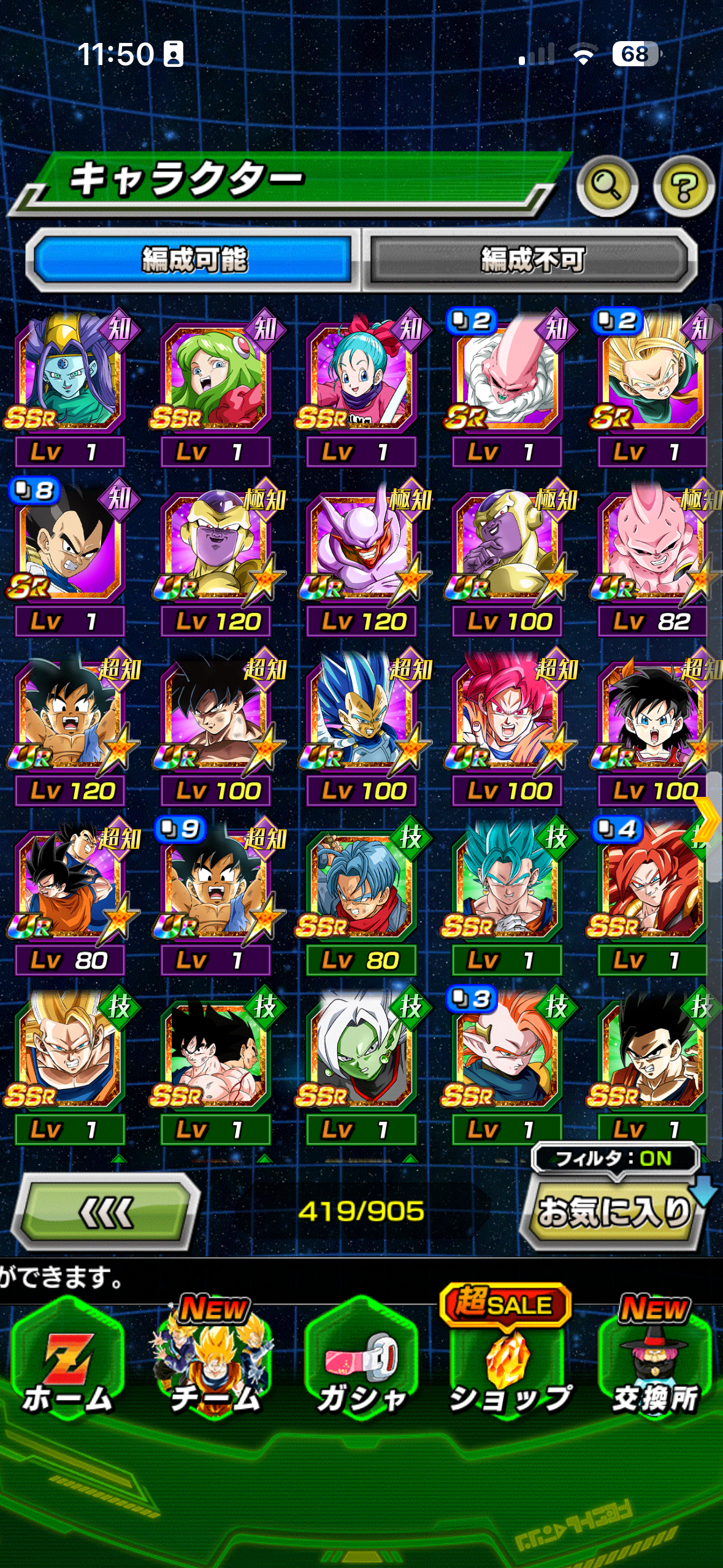Screen dimensions: 723x1568
Task: Select the SR Vegeta card with badge 8
Action: (x=69, y=549)
